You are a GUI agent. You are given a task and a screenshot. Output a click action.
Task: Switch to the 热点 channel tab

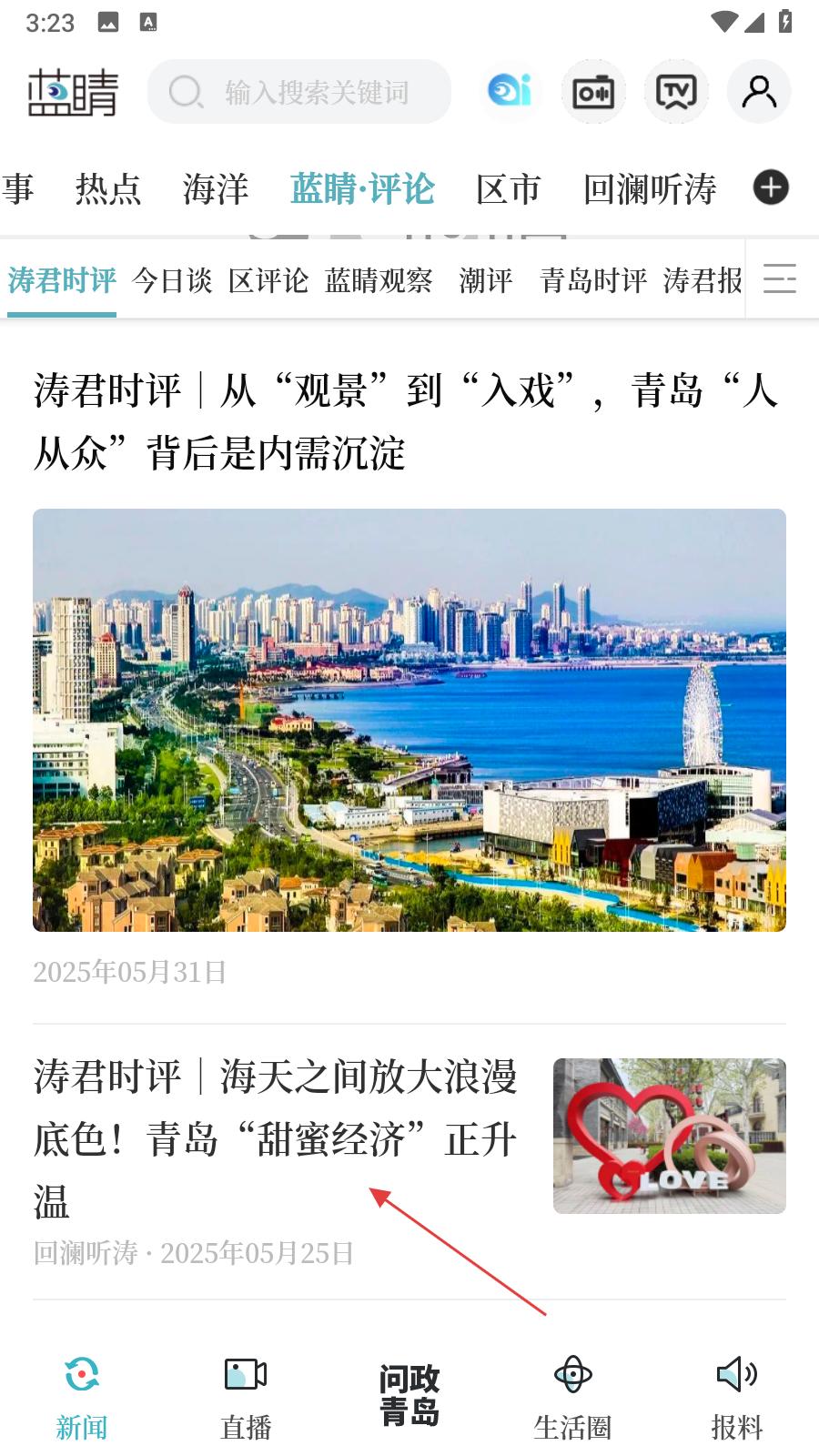(108, 189)
